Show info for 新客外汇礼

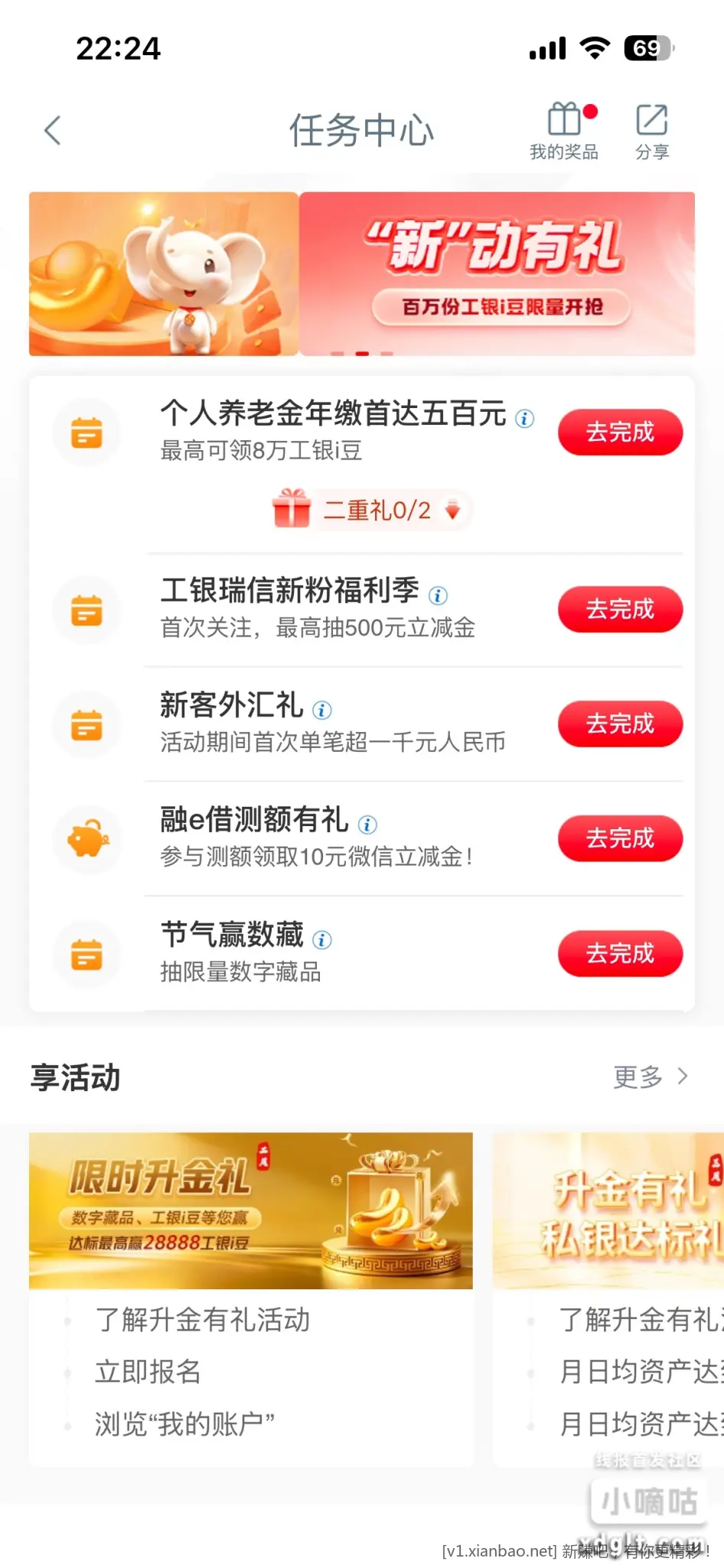point(322,710)
